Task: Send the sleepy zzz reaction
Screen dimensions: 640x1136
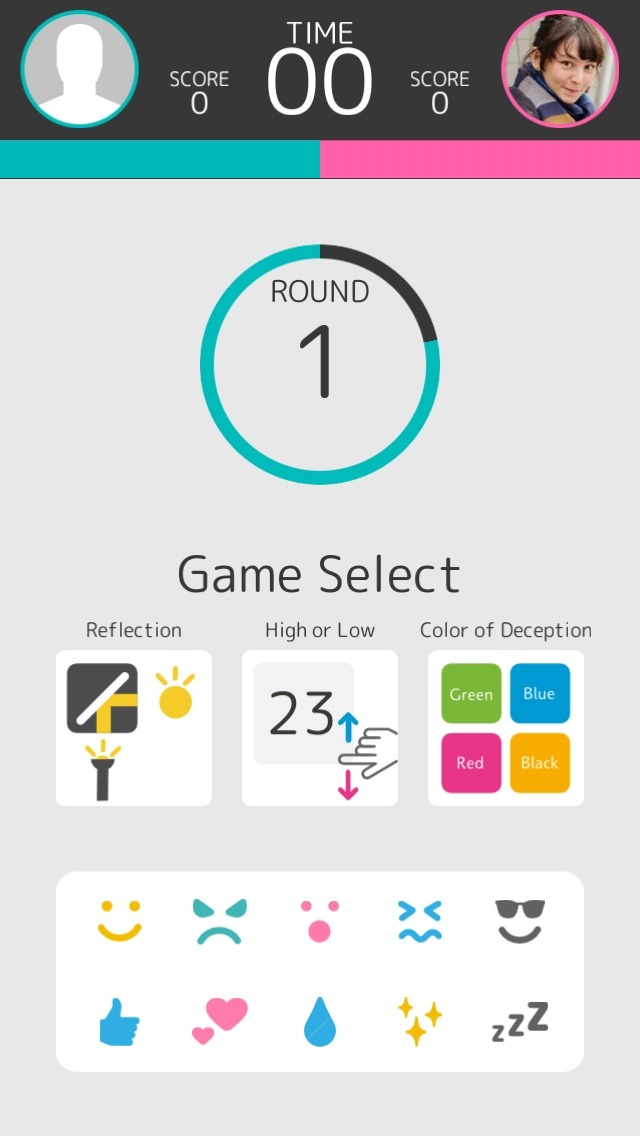Action: [x=520, y=1022]
